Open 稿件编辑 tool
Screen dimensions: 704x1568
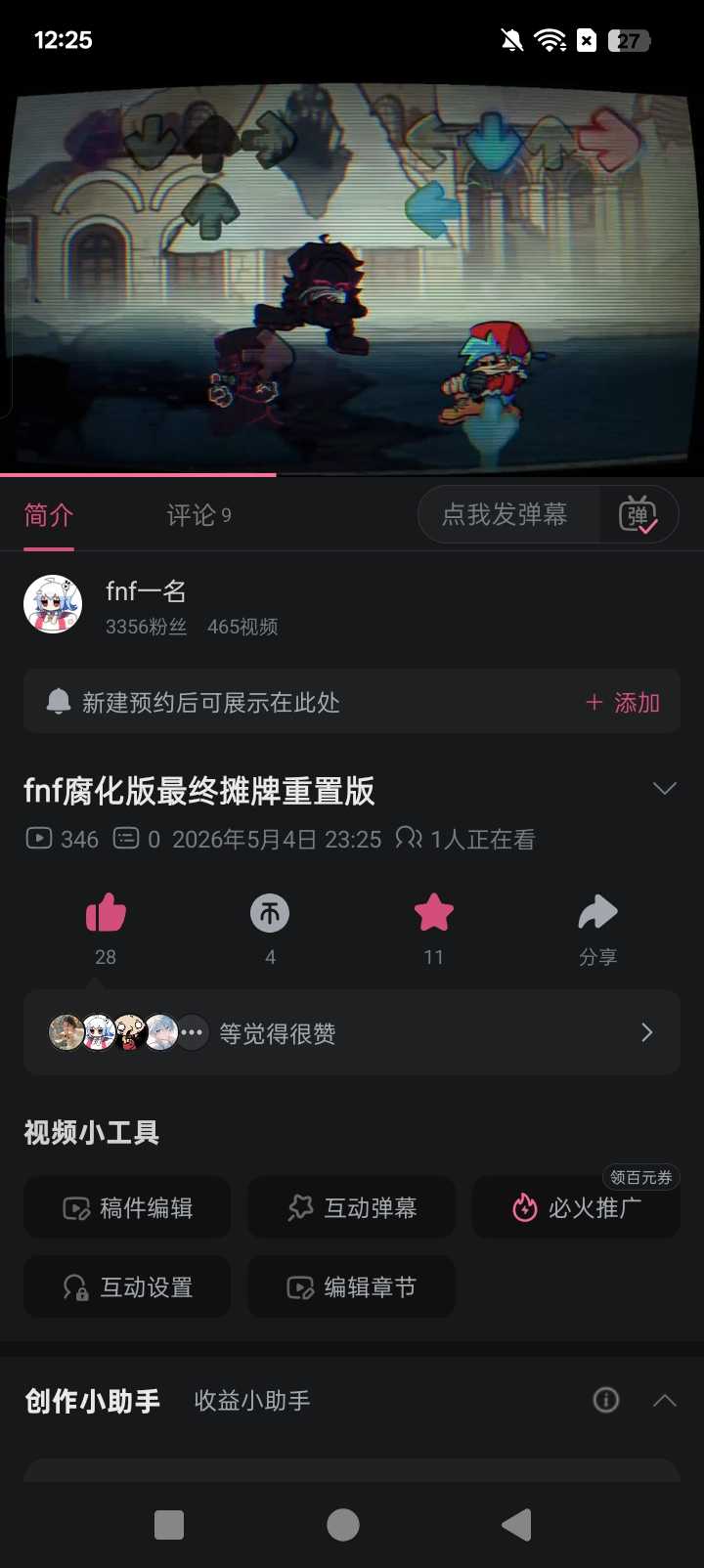coord(127,1207)
